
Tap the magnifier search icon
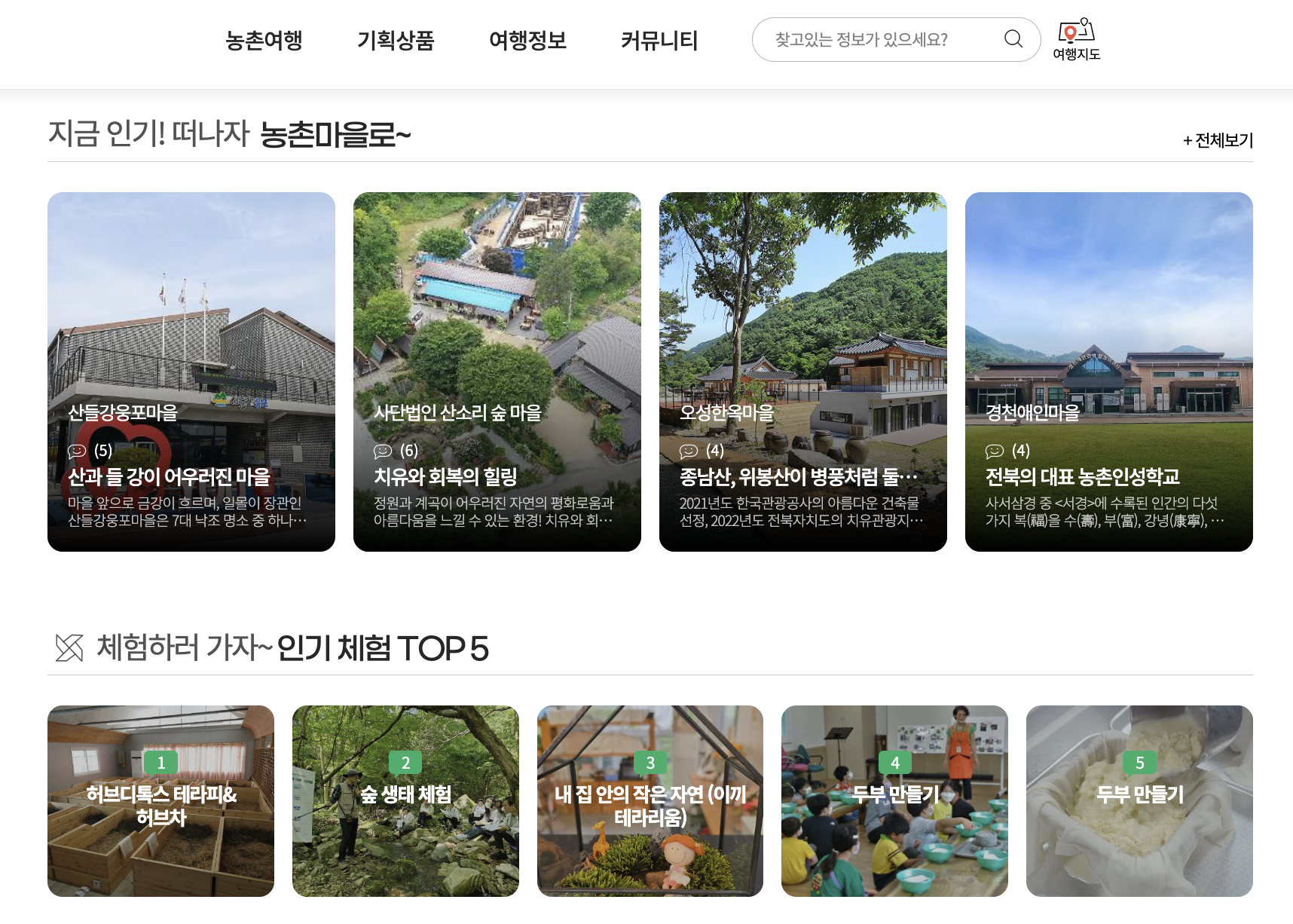coord(1013,39)
